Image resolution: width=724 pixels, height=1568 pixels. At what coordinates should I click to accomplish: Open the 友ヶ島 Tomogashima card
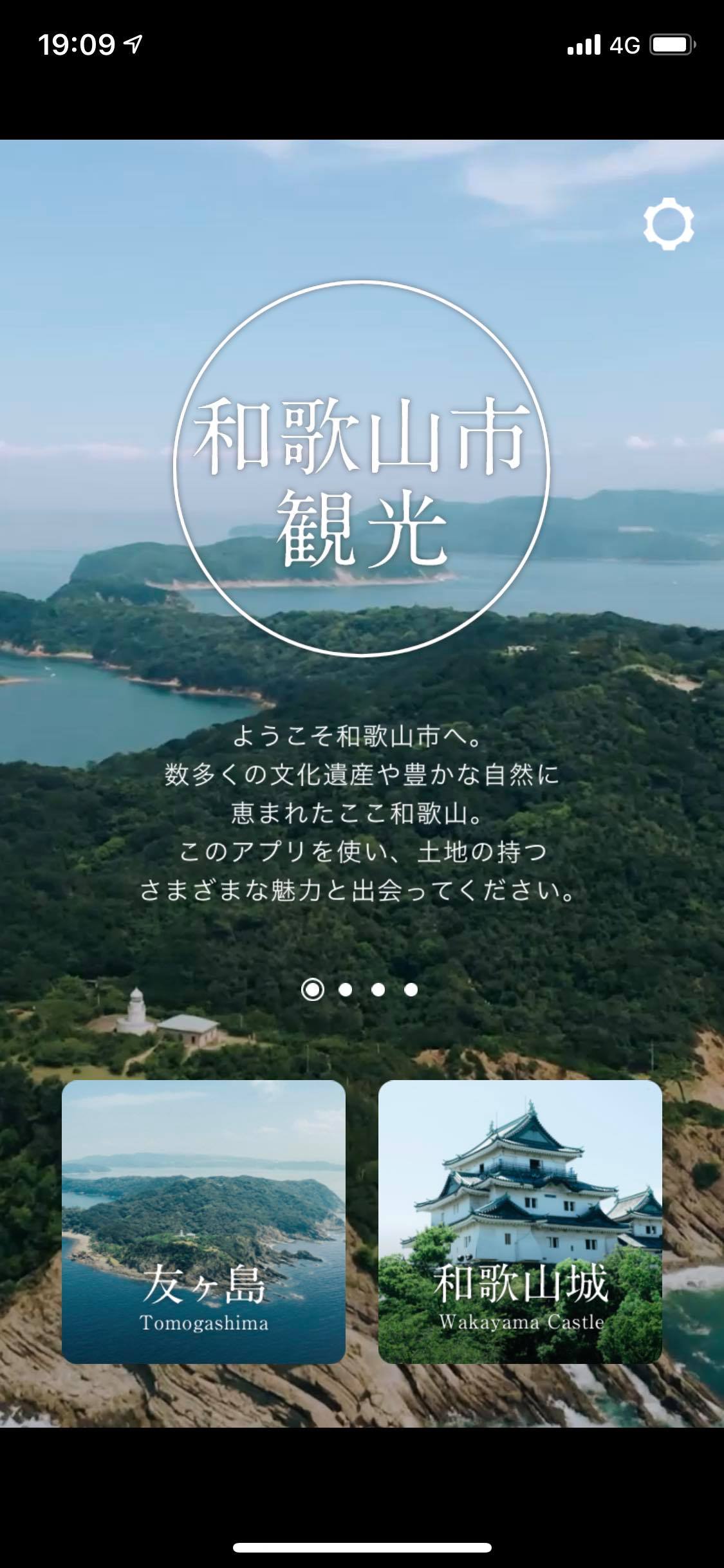pyautogui.click(x=203, y=1222)
